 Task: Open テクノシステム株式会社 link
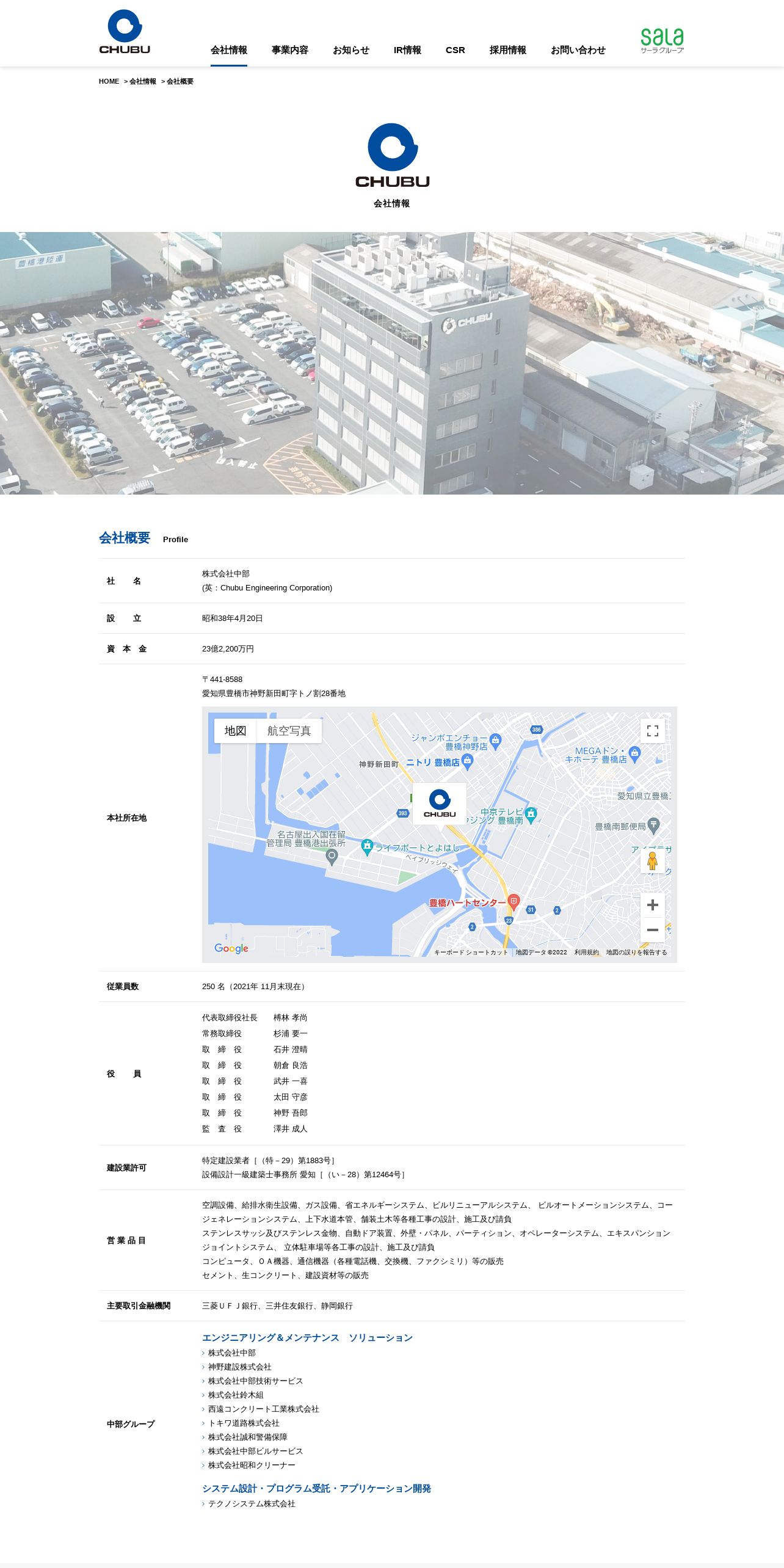252,1504
